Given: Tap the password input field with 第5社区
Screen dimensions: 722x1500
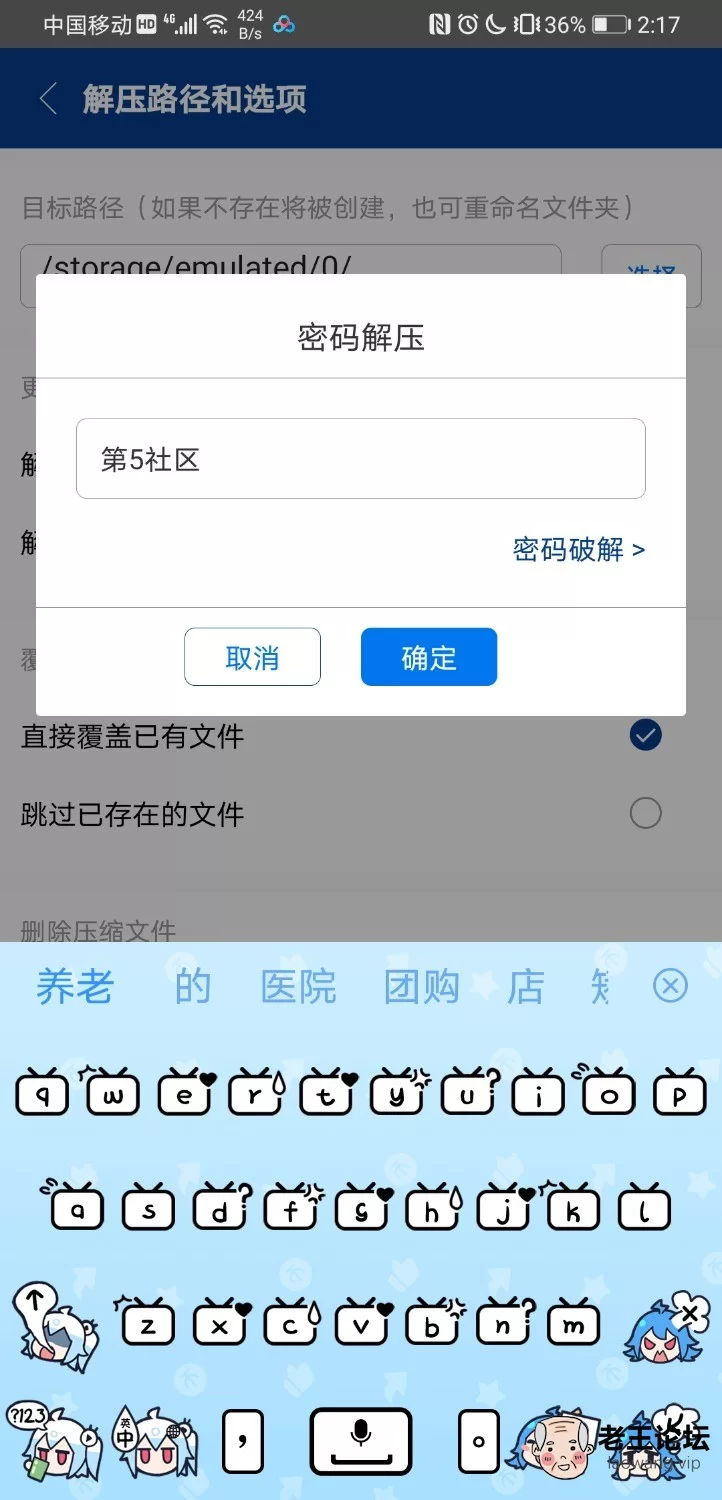Looking at the screenshot, I should (361, 459).
